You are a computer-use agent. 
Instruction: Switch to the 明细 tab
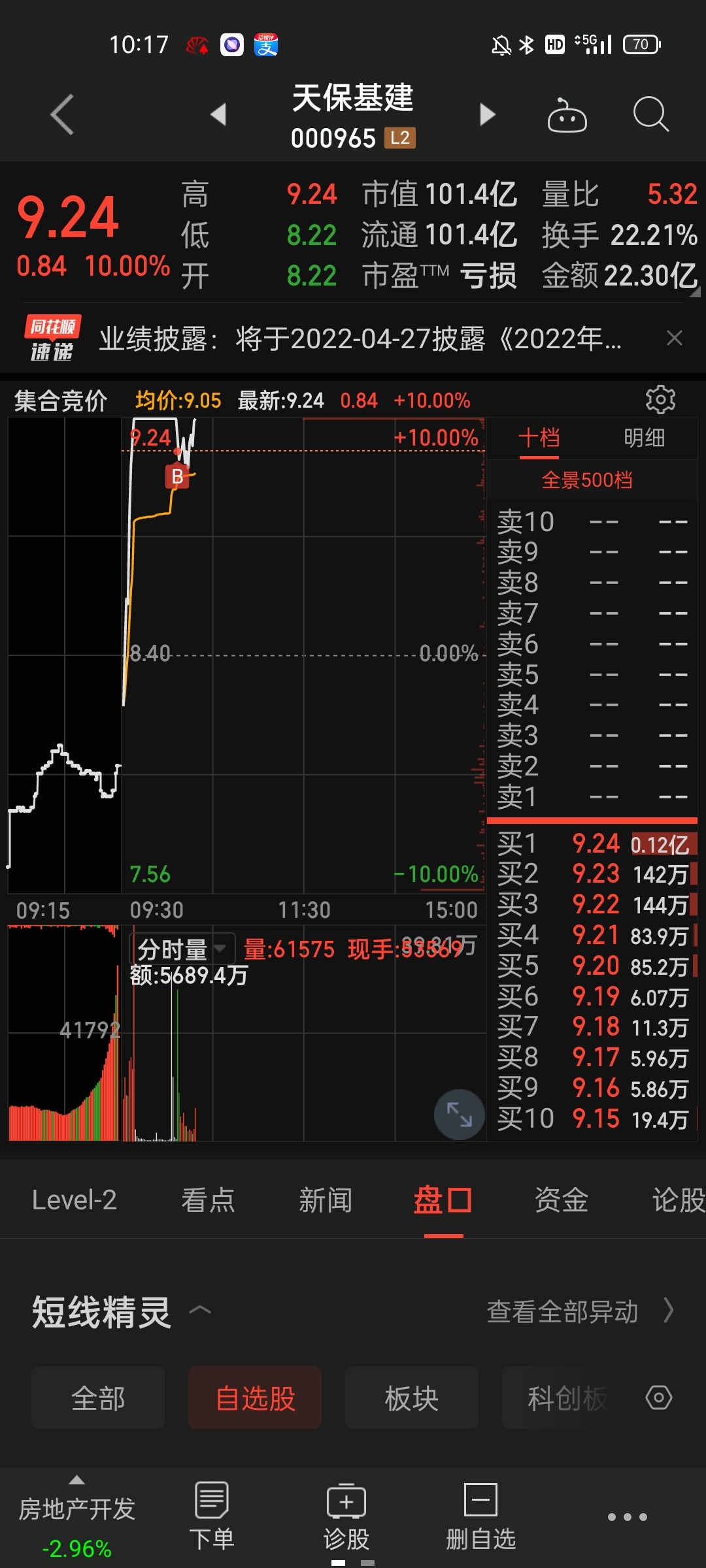click(645, 438)
